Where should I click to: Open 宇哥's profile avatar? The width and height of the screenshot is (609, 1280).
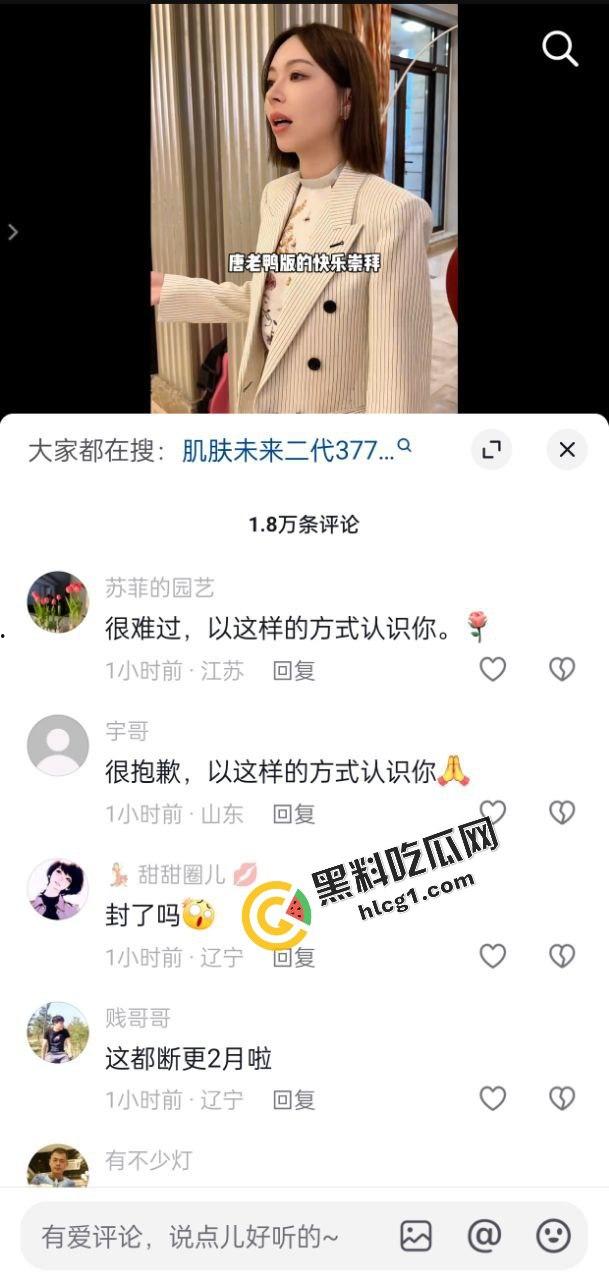[x=57, y=745]
